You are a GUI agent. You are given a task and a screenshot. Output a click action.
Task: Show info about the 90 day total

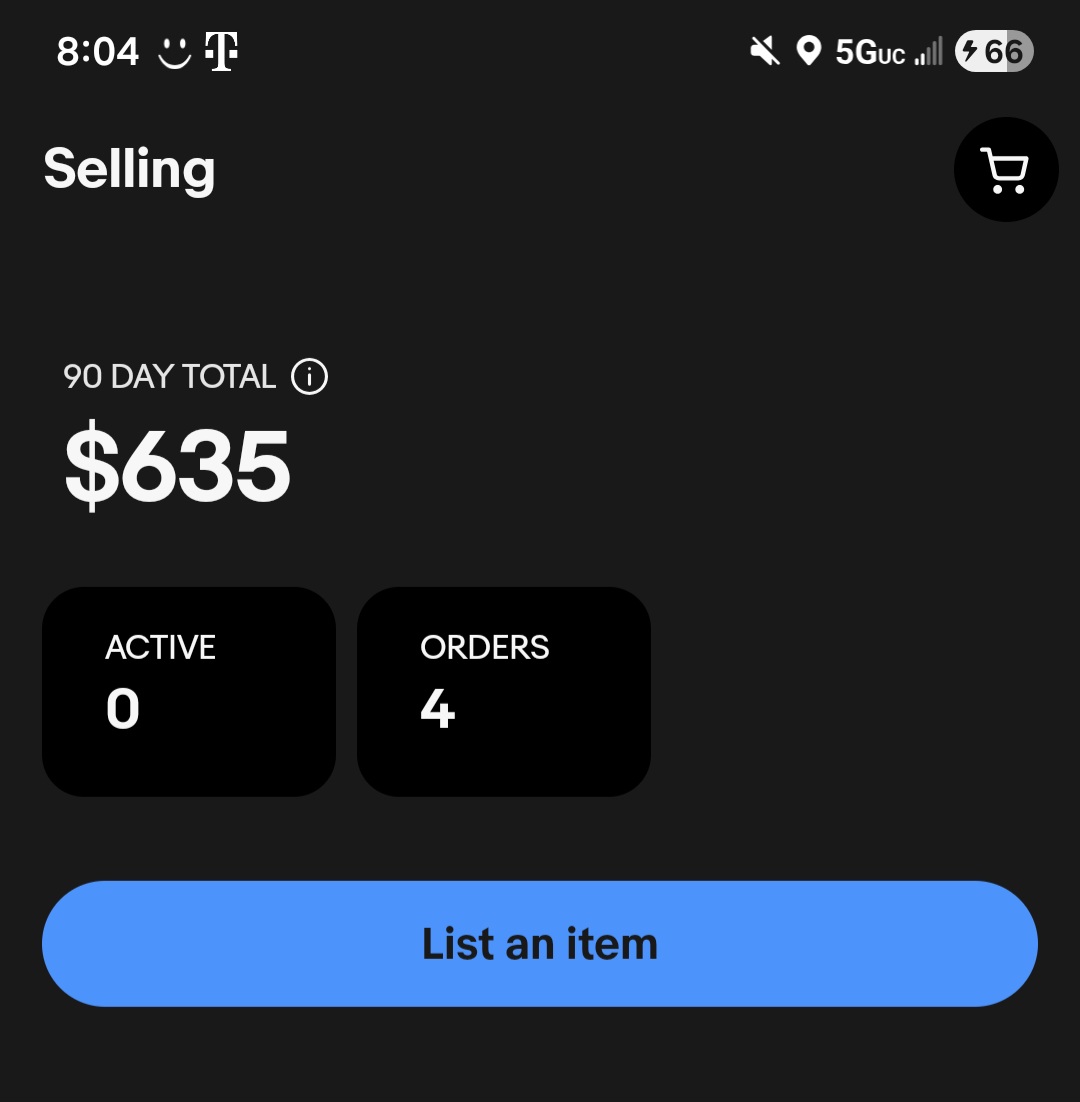tap(309, 377)
